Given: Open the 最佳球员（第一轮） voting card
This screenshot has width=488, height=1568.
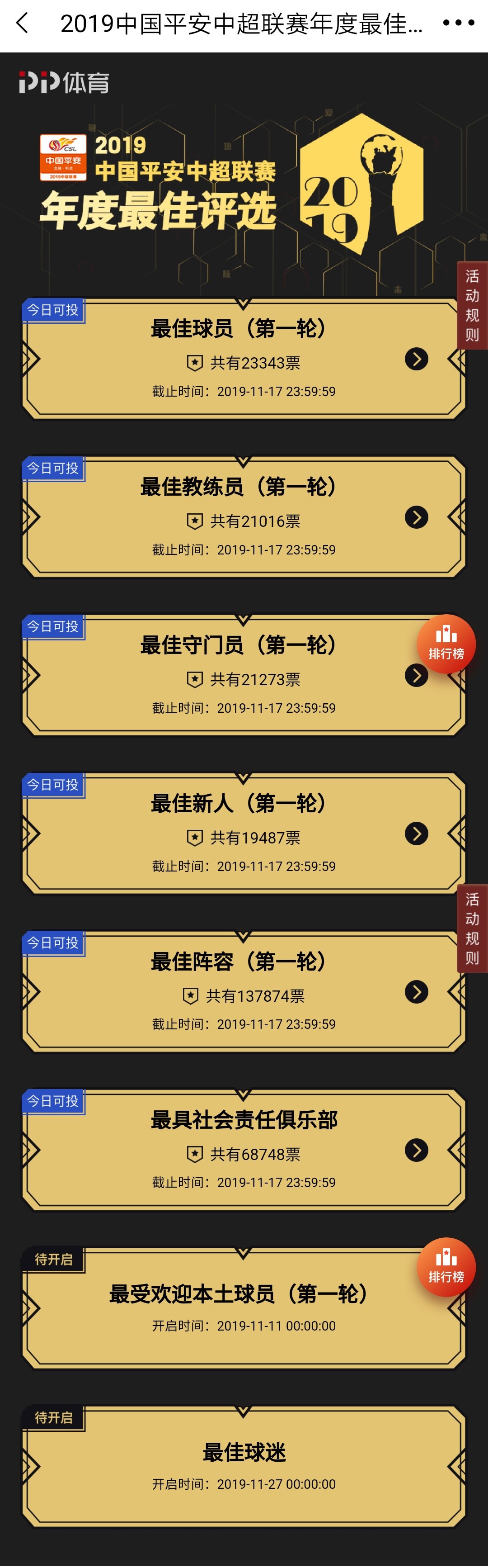Looking at the screenshot, I should tap(244, 359).
